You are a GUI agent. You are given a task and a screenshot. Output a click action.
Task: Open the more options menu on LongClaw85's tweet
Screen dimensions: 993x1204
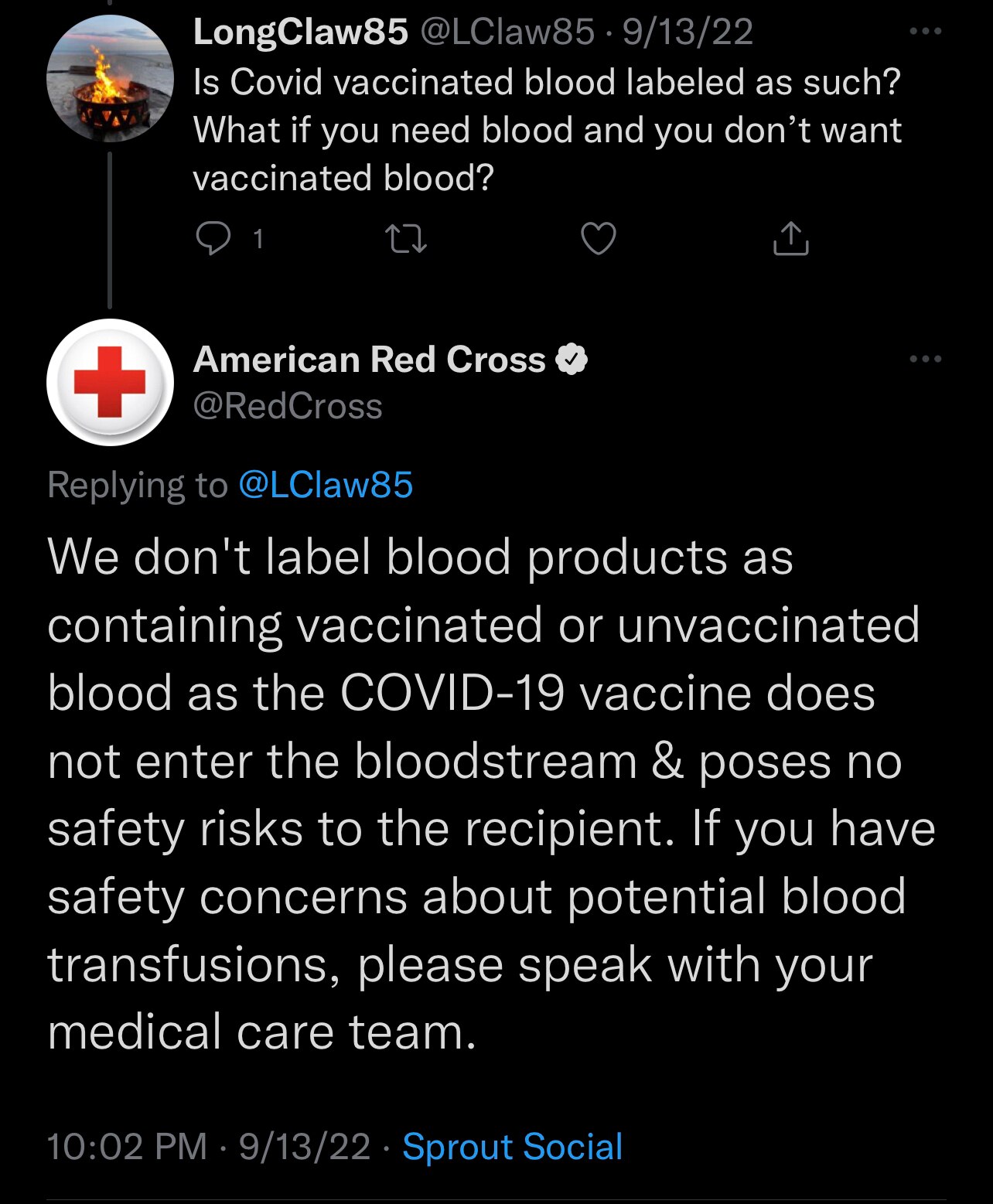pyautogui.click(x=925, y=29)
